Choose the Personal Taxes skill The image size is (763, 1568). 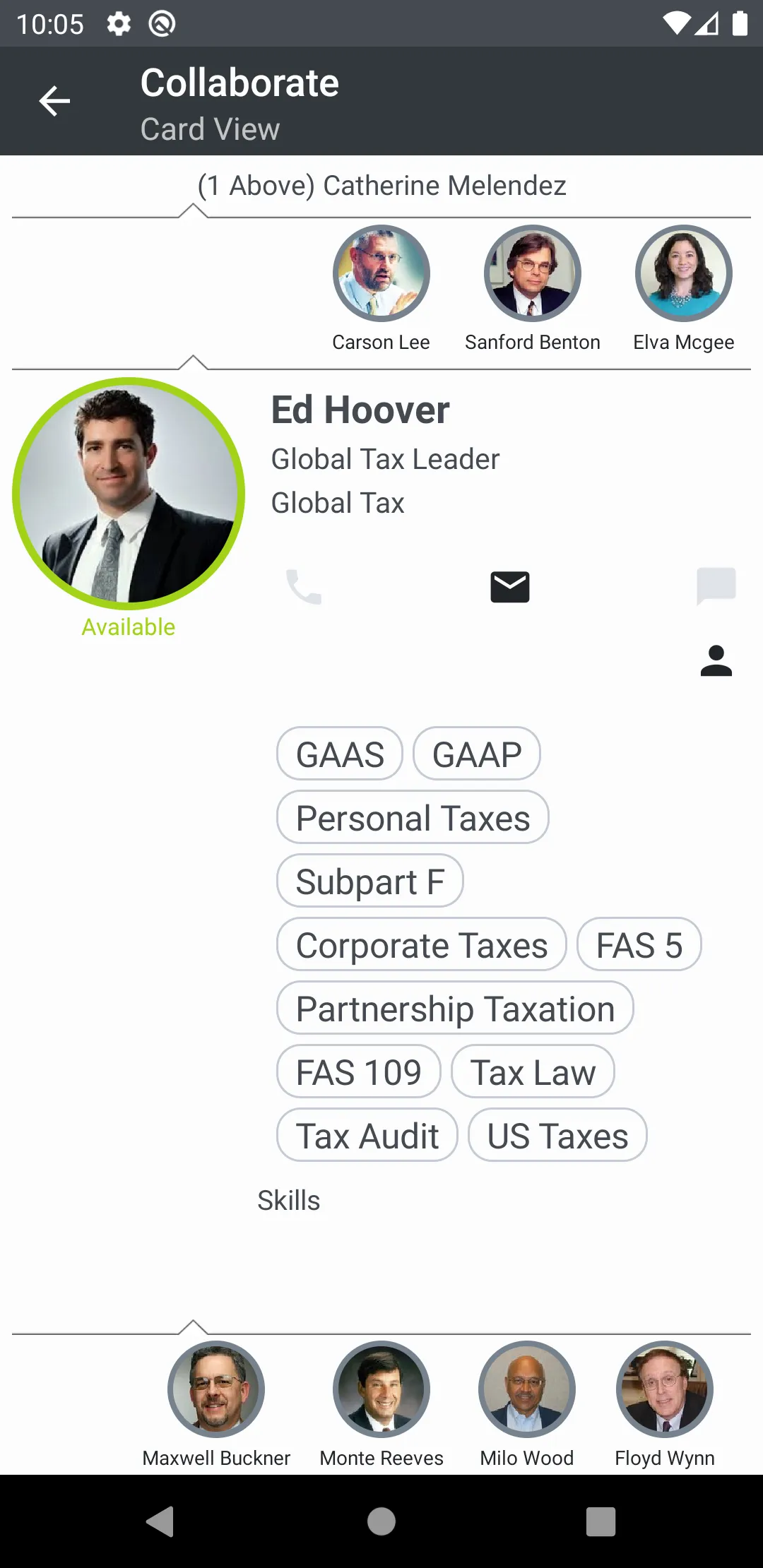pyautogui.click(x=413, y=818)
